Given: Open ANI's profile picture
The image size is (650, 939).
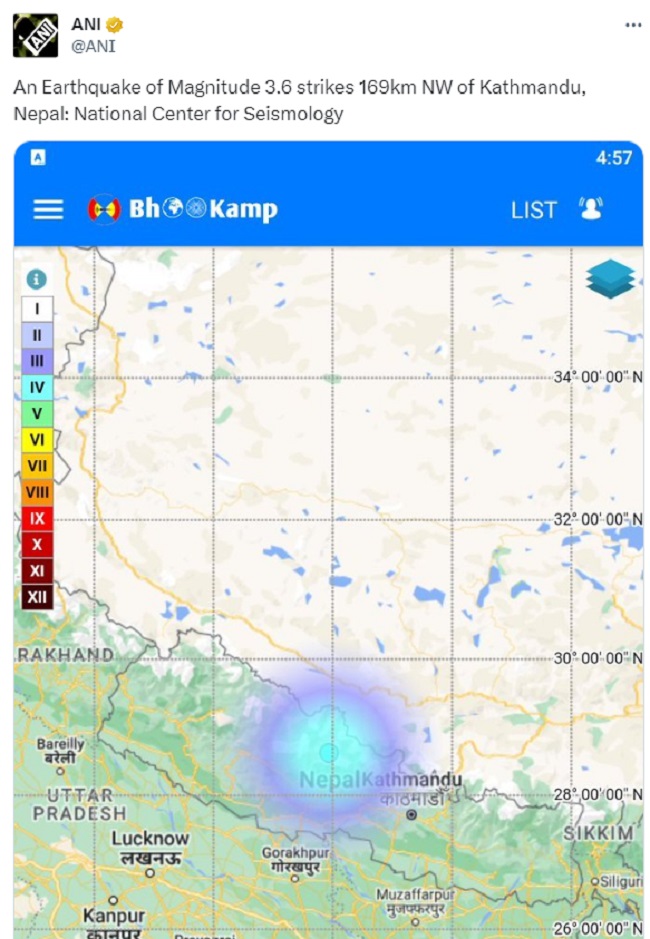Looking at the screenshot, I should point(35,35).
